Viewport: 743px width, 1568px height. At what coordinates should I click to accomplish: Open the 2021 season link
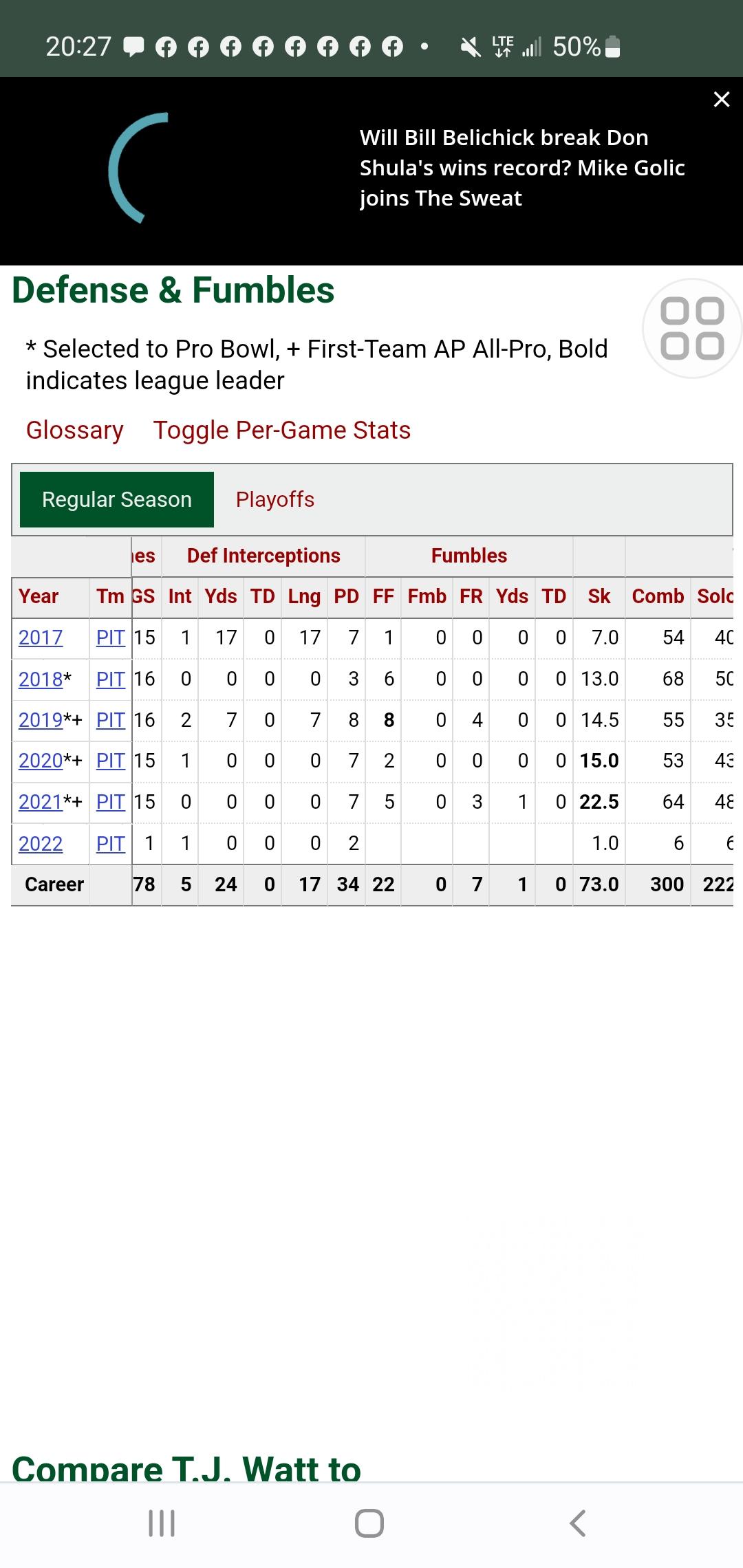pyautogui.click(x=41, y=802)
